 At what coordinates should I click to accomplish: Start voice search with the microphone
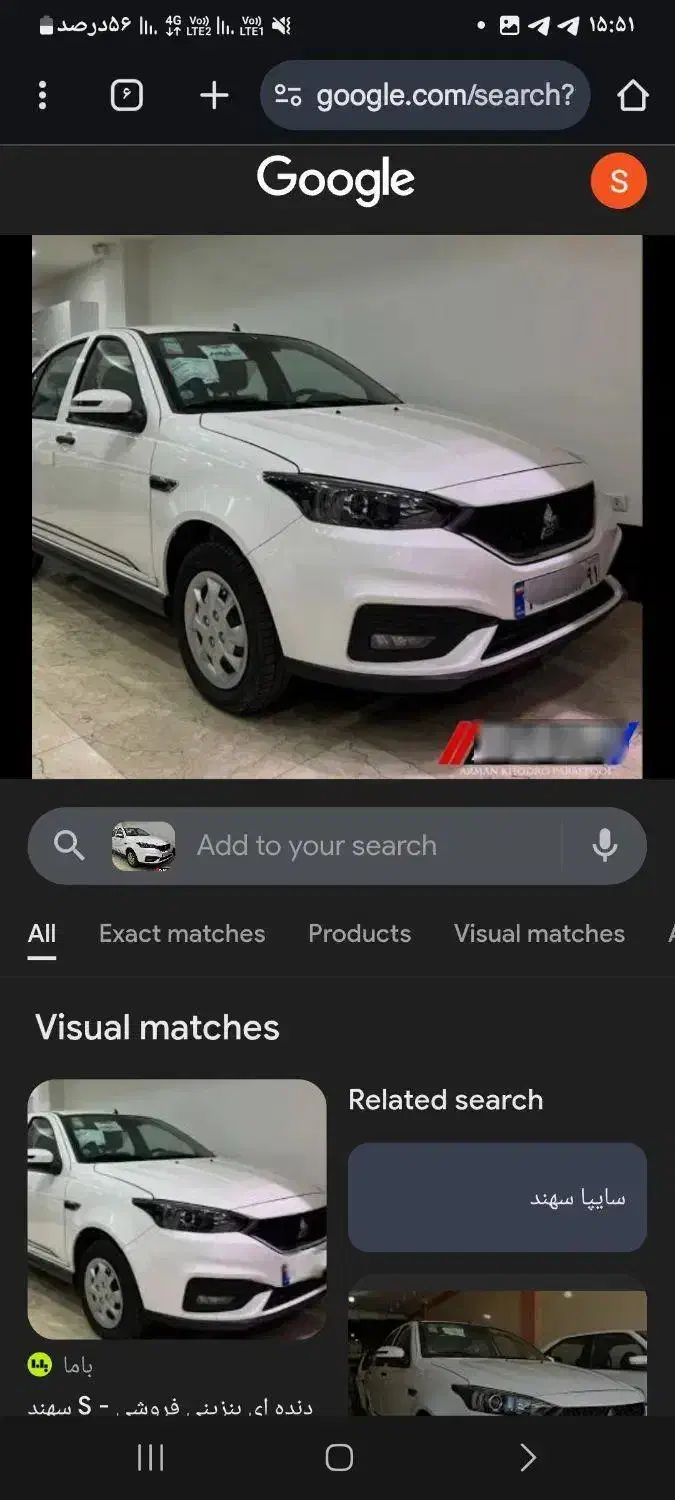pos(604,846)
